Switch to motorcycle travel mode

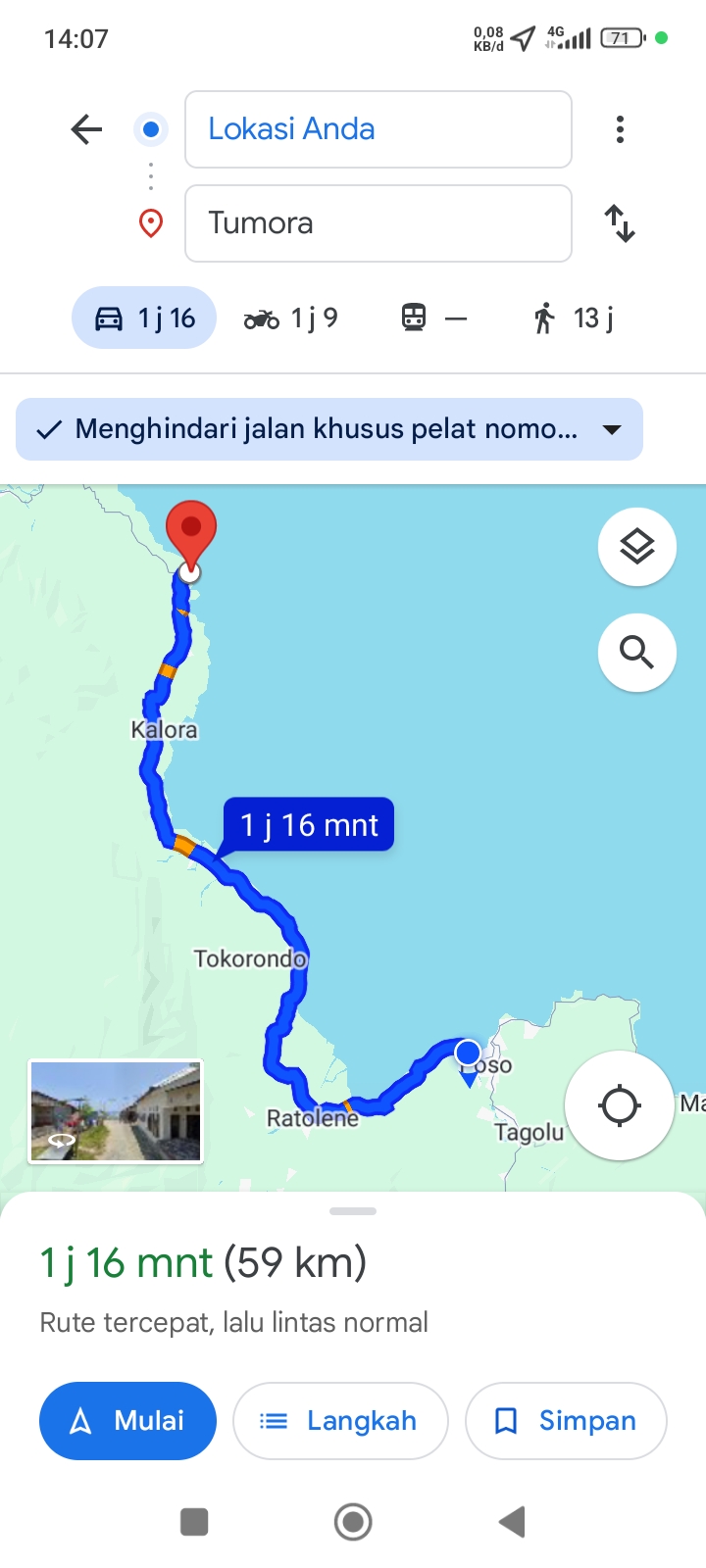pyautogui.click(x=290, y=318)
